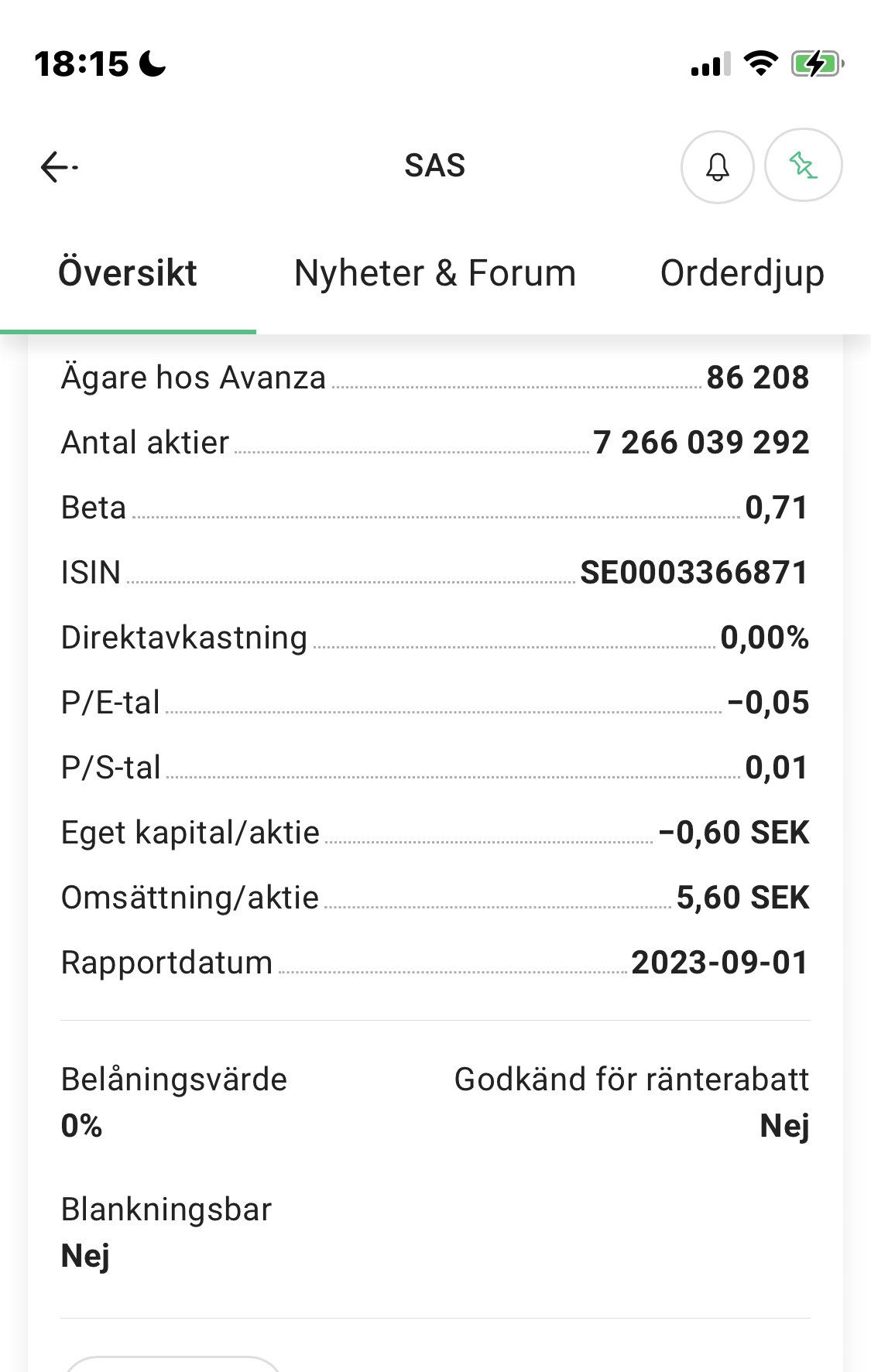This screenshot has width=871, height=1372.
Task: Select the Orderdjup tab
Action: pyautogui.click(x=742, y=274)
